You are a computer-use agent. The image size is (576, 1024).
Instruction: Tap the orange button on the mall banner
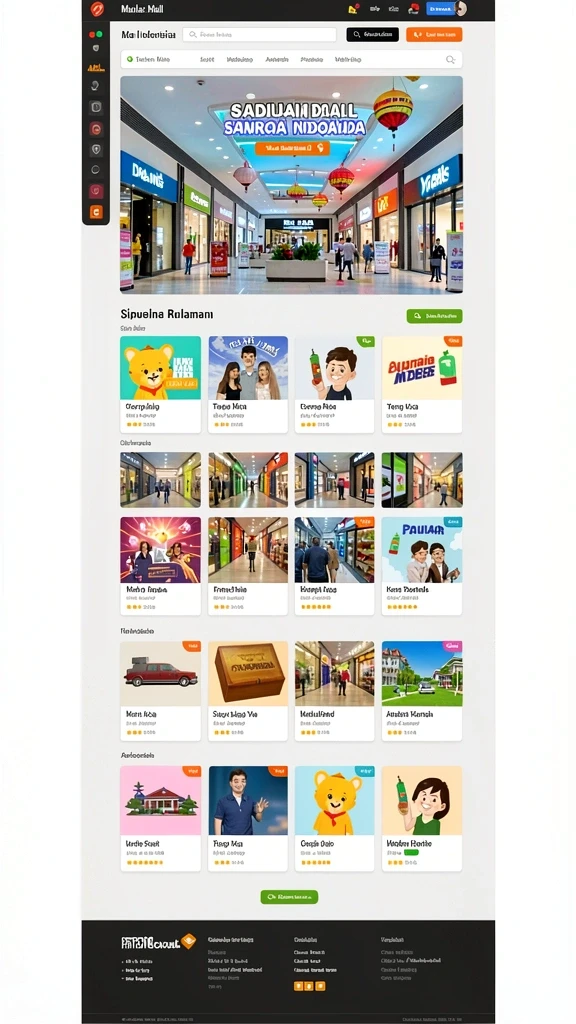click(x=292, y=148)
